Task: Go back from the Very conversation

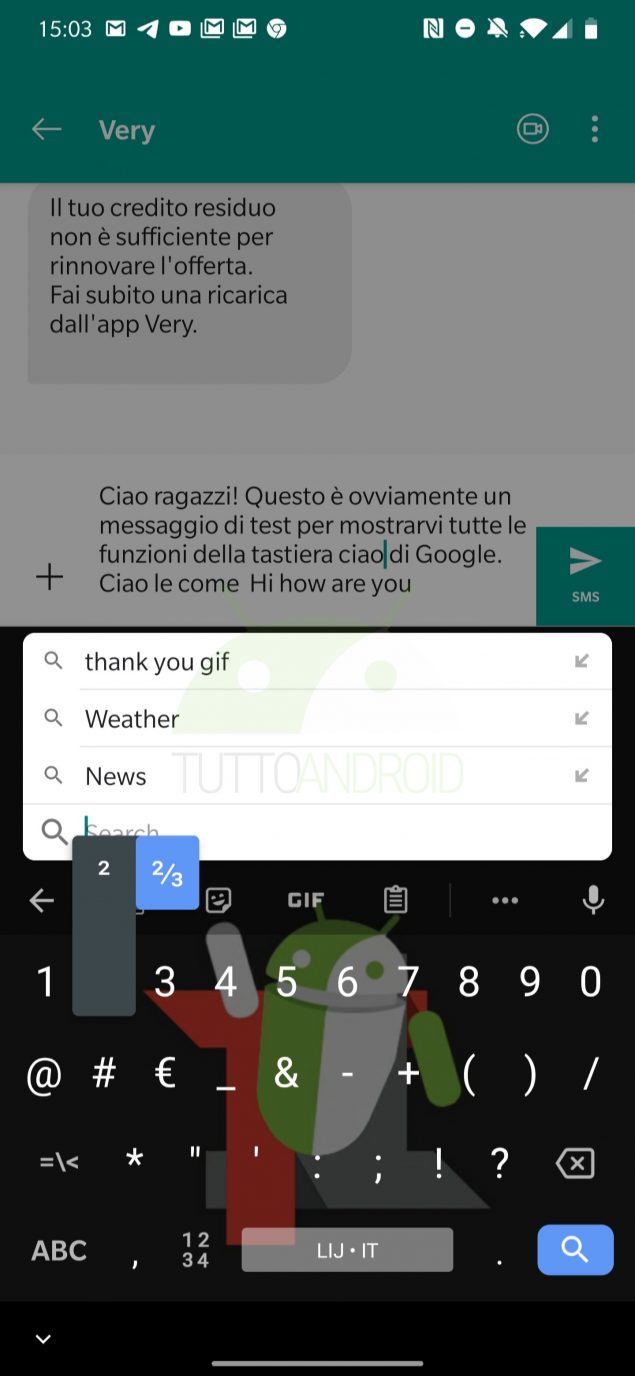Action: point(46,129)
